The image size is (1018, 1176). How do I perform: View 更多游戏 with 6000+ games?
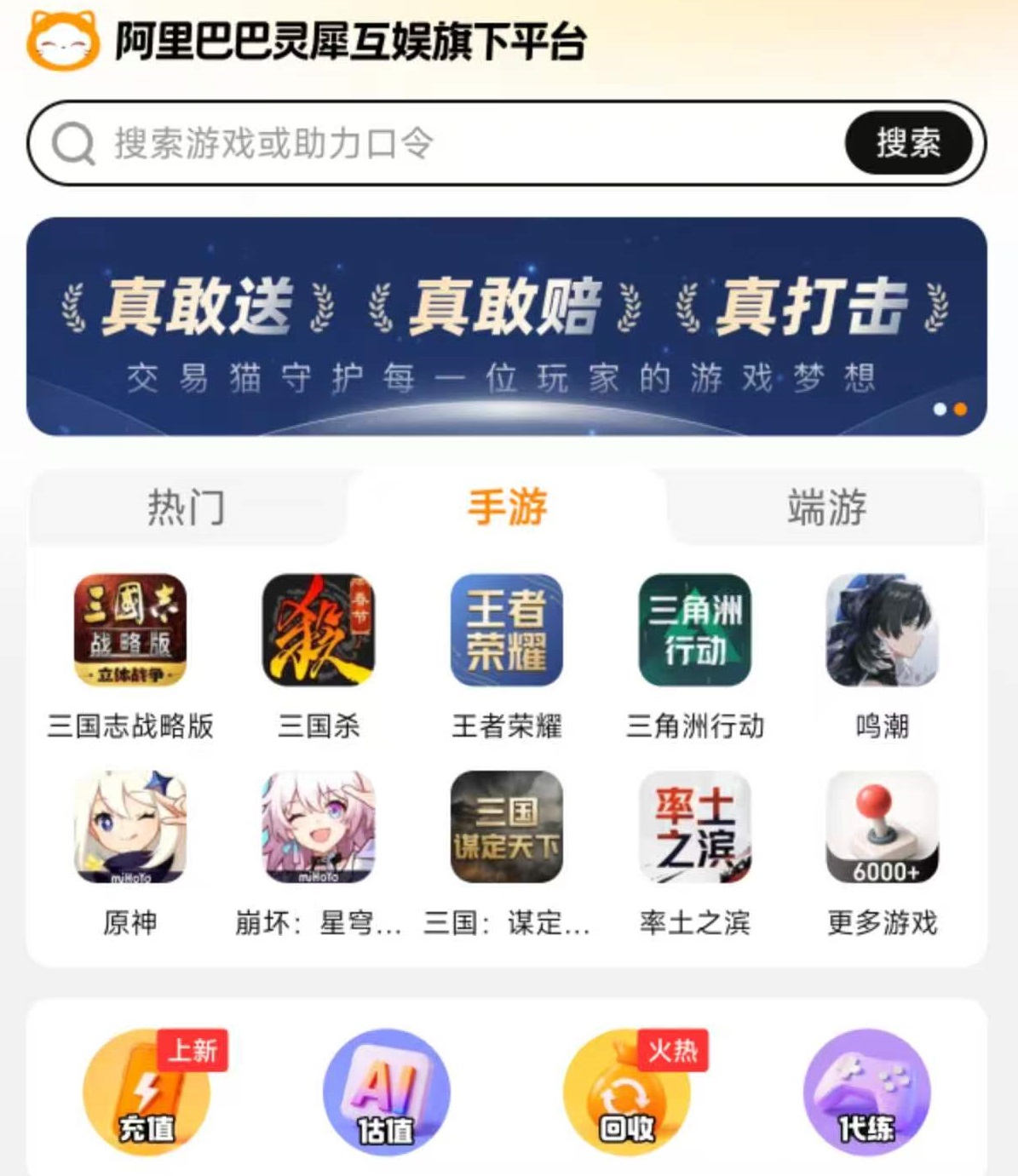click(883, 827)
